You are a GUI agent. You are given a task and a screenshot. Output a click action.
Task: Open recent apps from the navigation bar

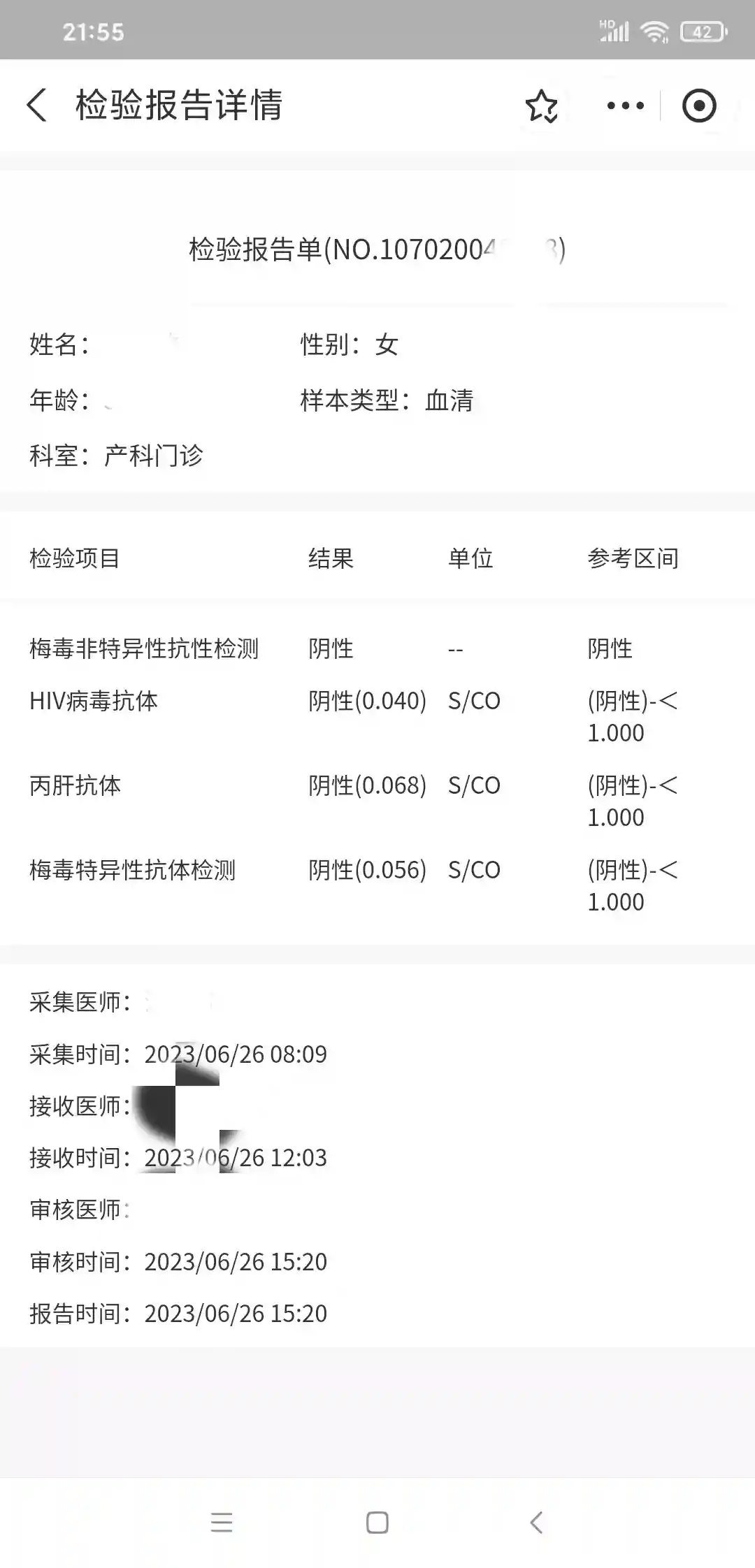point(222,1523)
